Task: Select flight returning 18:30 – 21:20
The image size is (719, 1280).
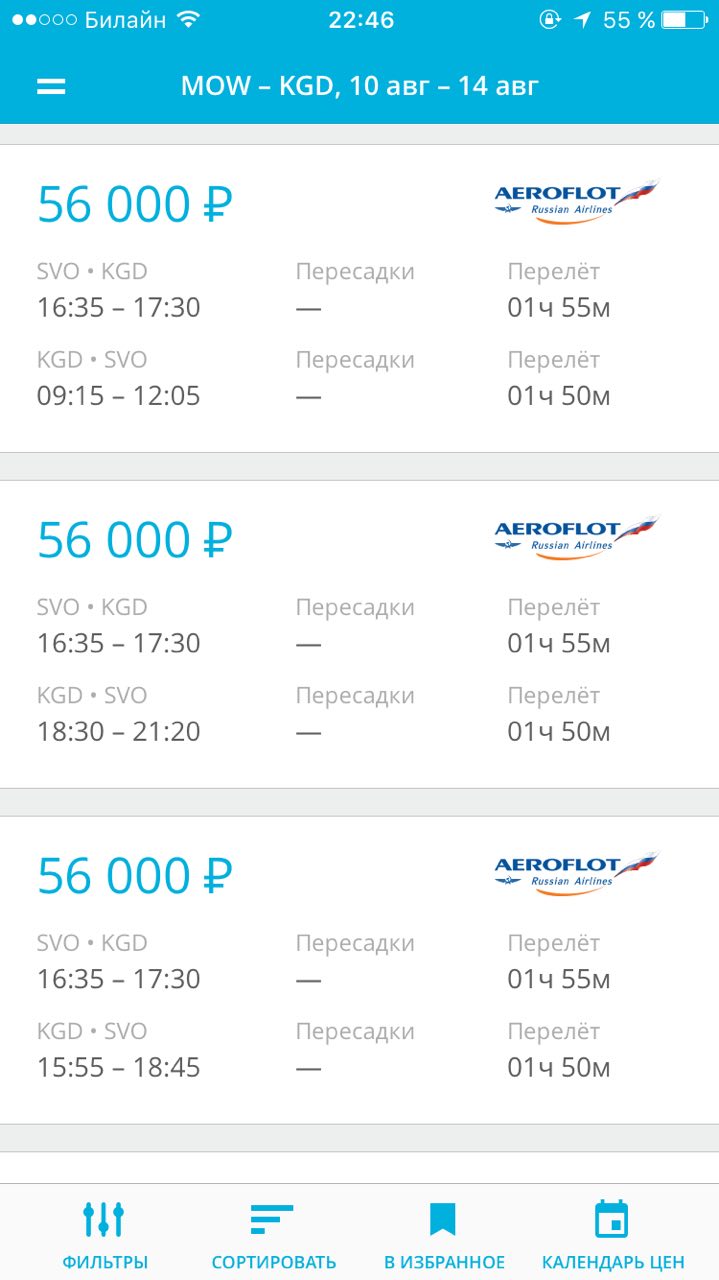Action: click(359, 634)
